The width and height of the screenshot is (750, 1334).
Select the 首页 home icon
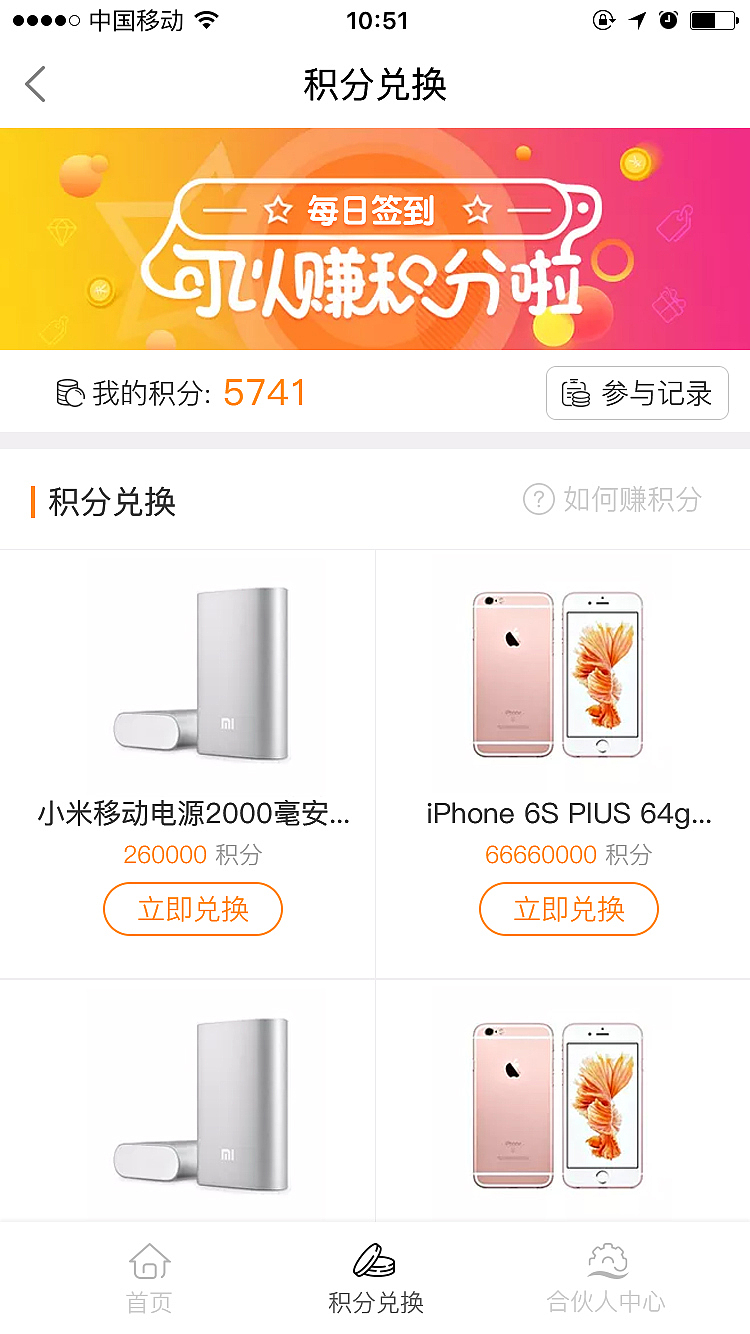click(148, 1263)
